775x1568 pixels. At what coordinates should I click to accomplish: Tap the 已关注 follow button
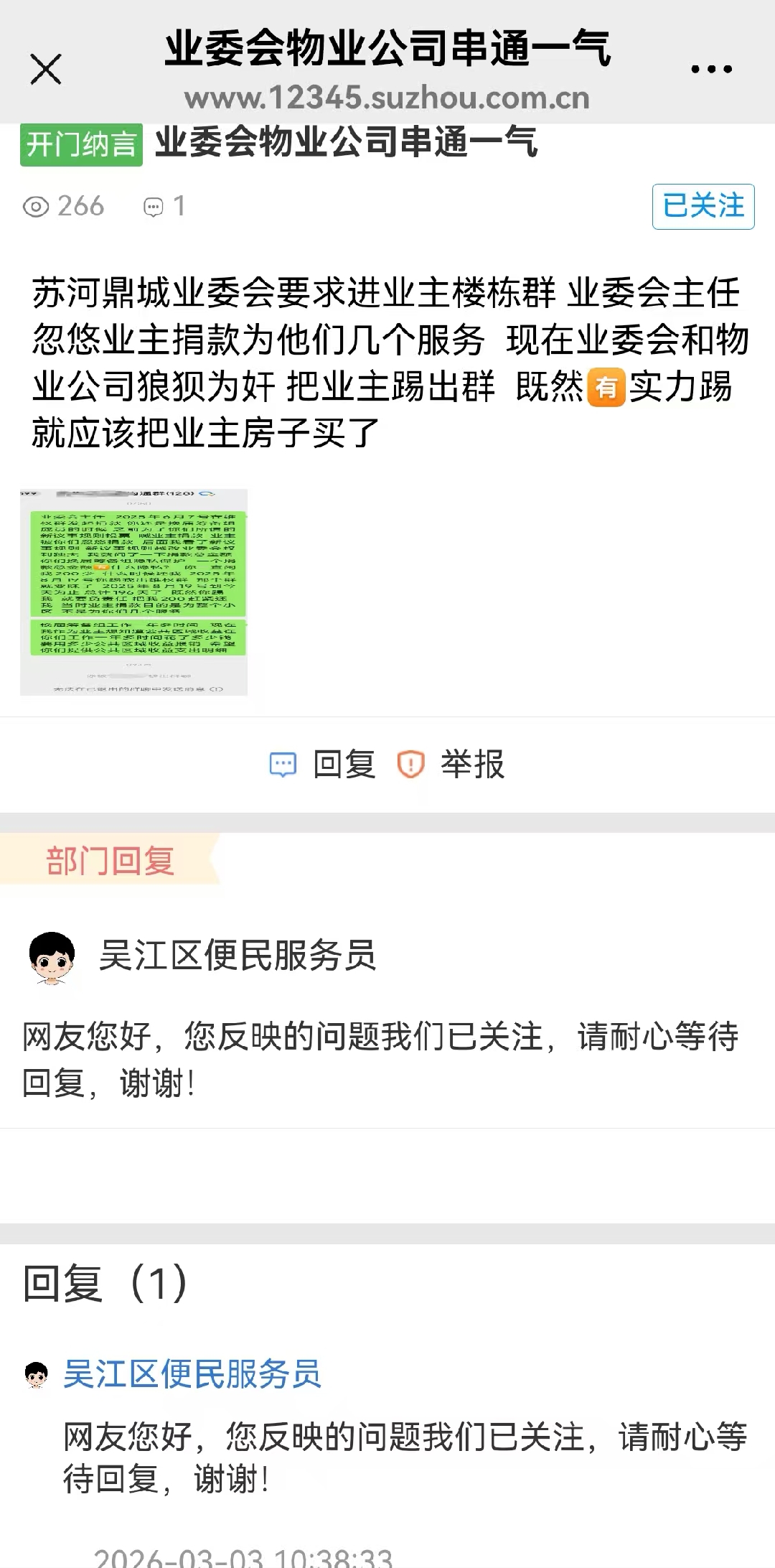tap(703, 206)
